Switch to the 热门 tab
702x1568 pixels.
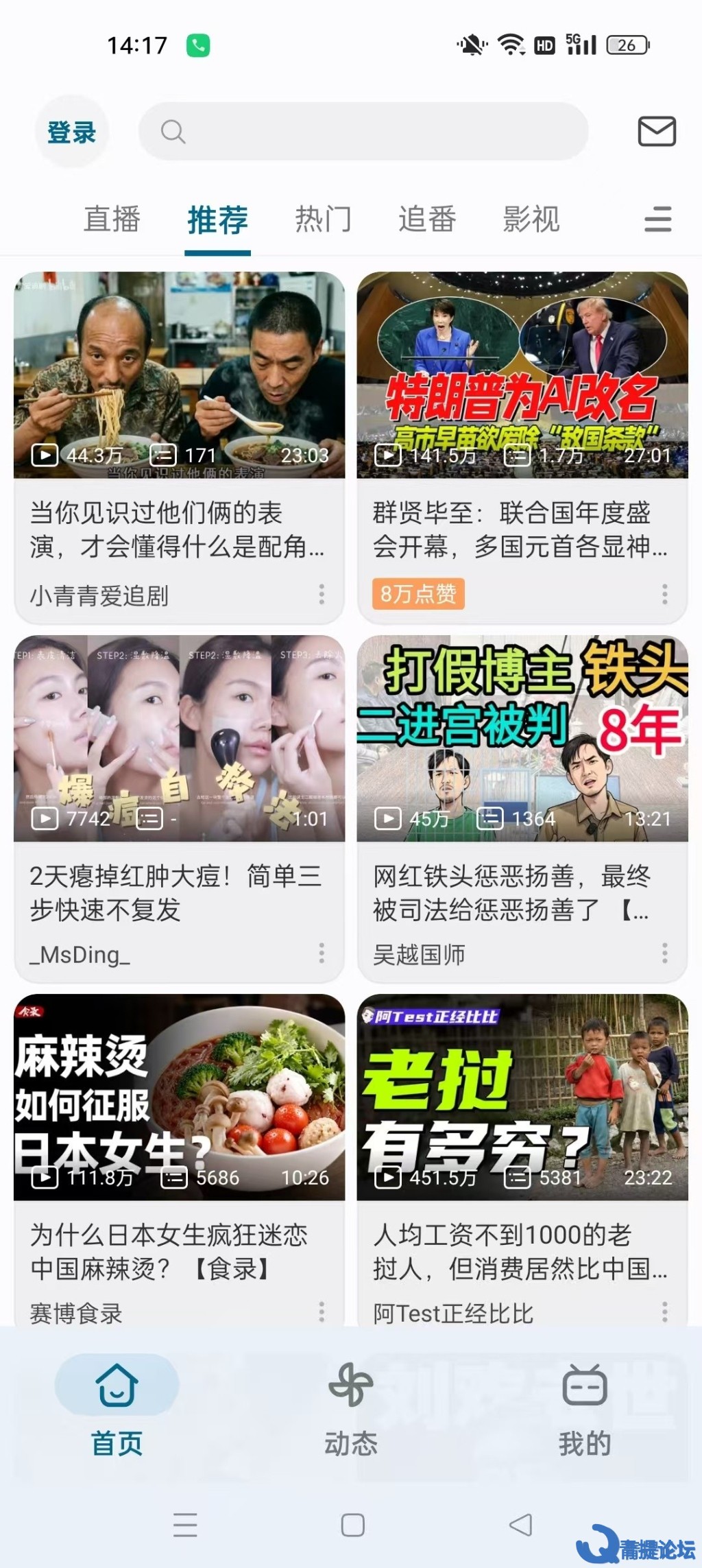click(324, 219)
